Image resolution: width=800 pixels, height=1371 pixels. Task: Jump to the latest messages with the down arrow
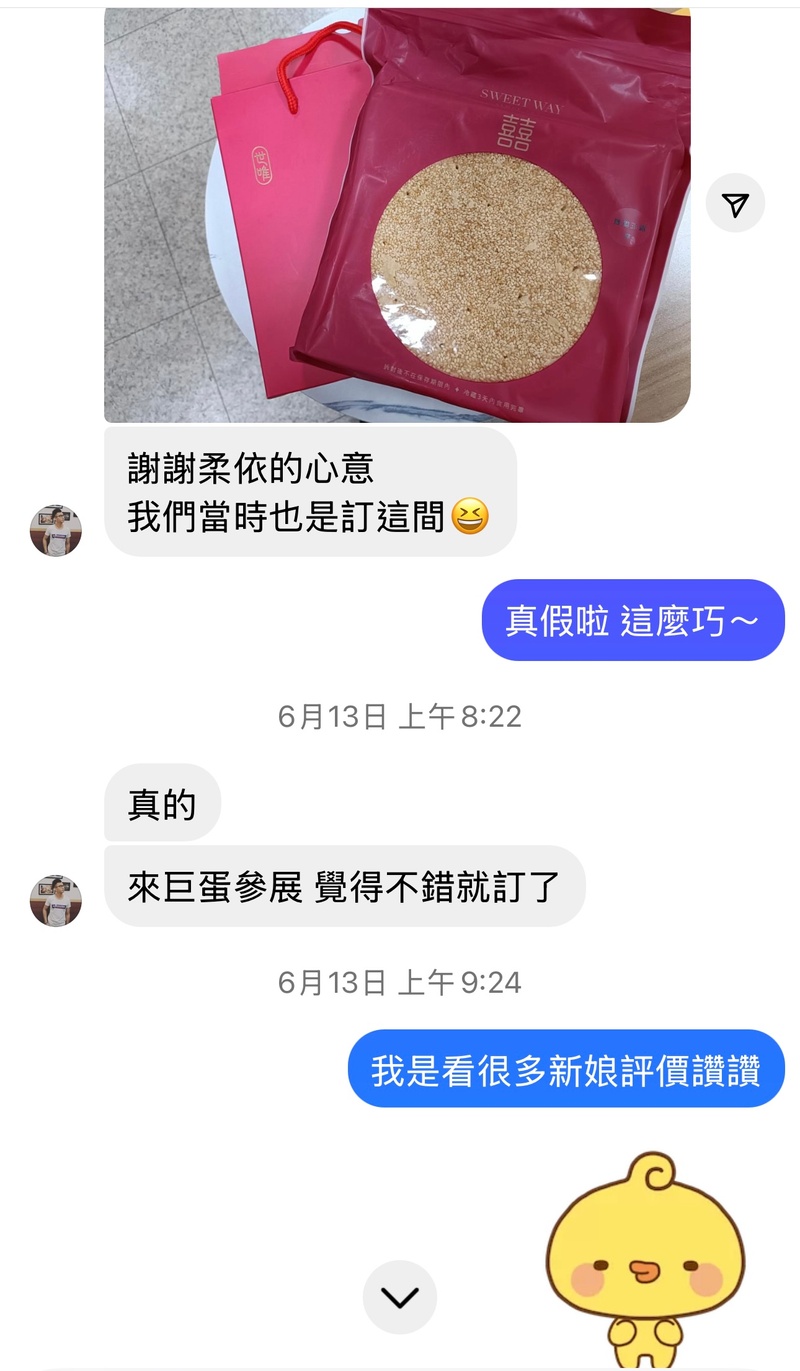(x=400, y=1297)
